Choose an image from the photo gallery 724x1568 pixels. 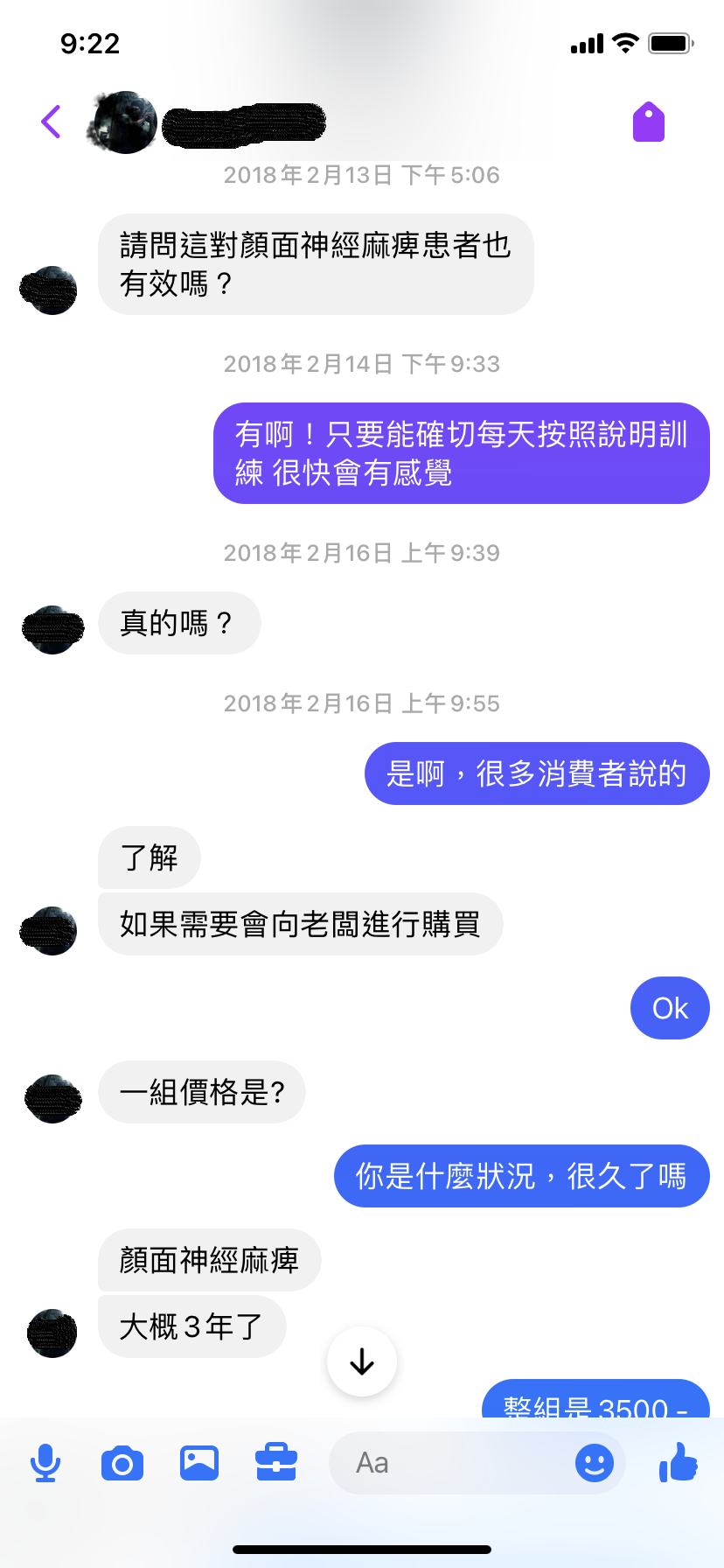click(x=199, y=1463)
